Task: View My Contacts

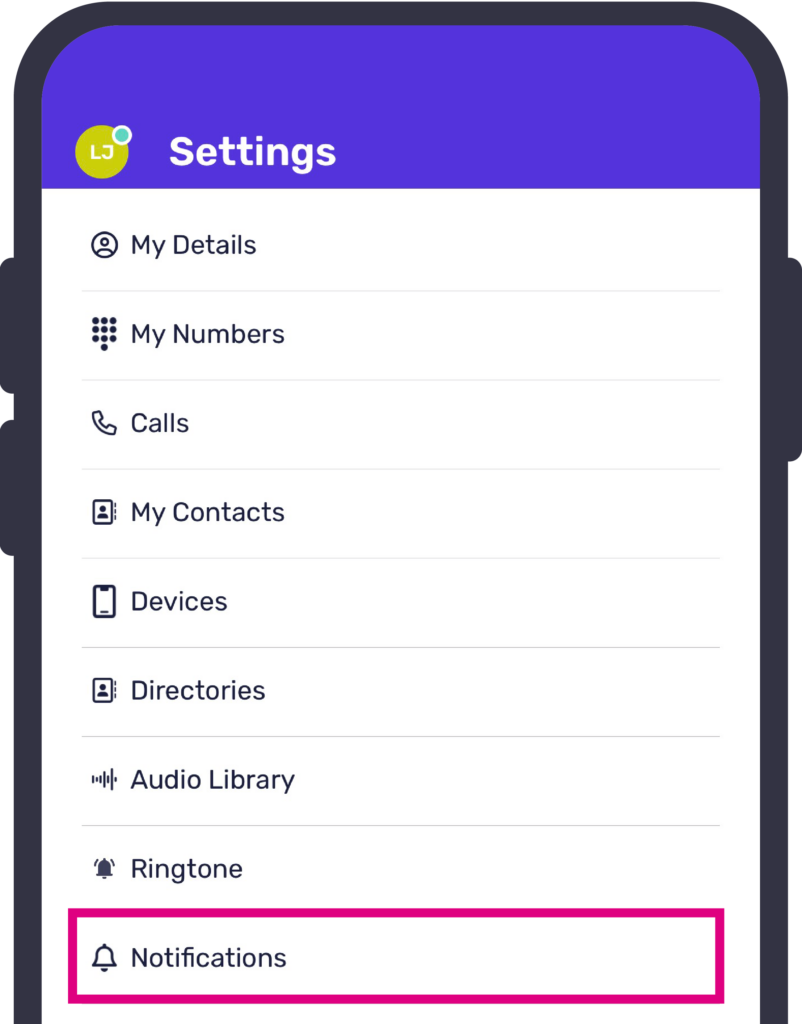Action: (207, 512)
